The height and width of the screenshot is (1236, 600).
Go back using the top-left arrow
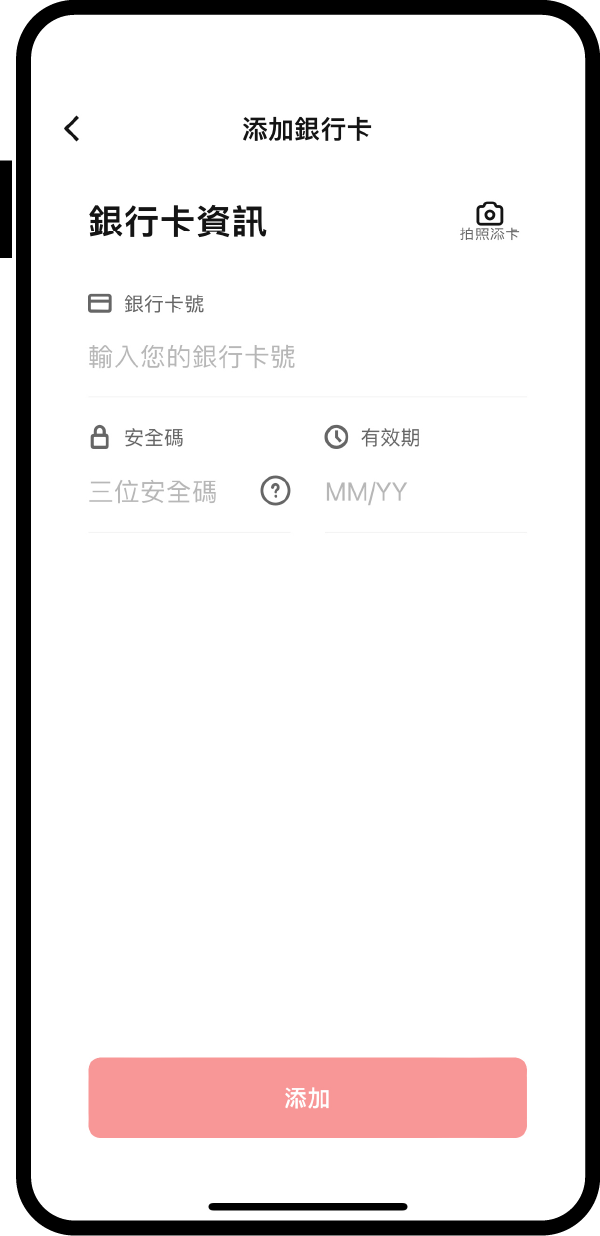coord(71,128)
